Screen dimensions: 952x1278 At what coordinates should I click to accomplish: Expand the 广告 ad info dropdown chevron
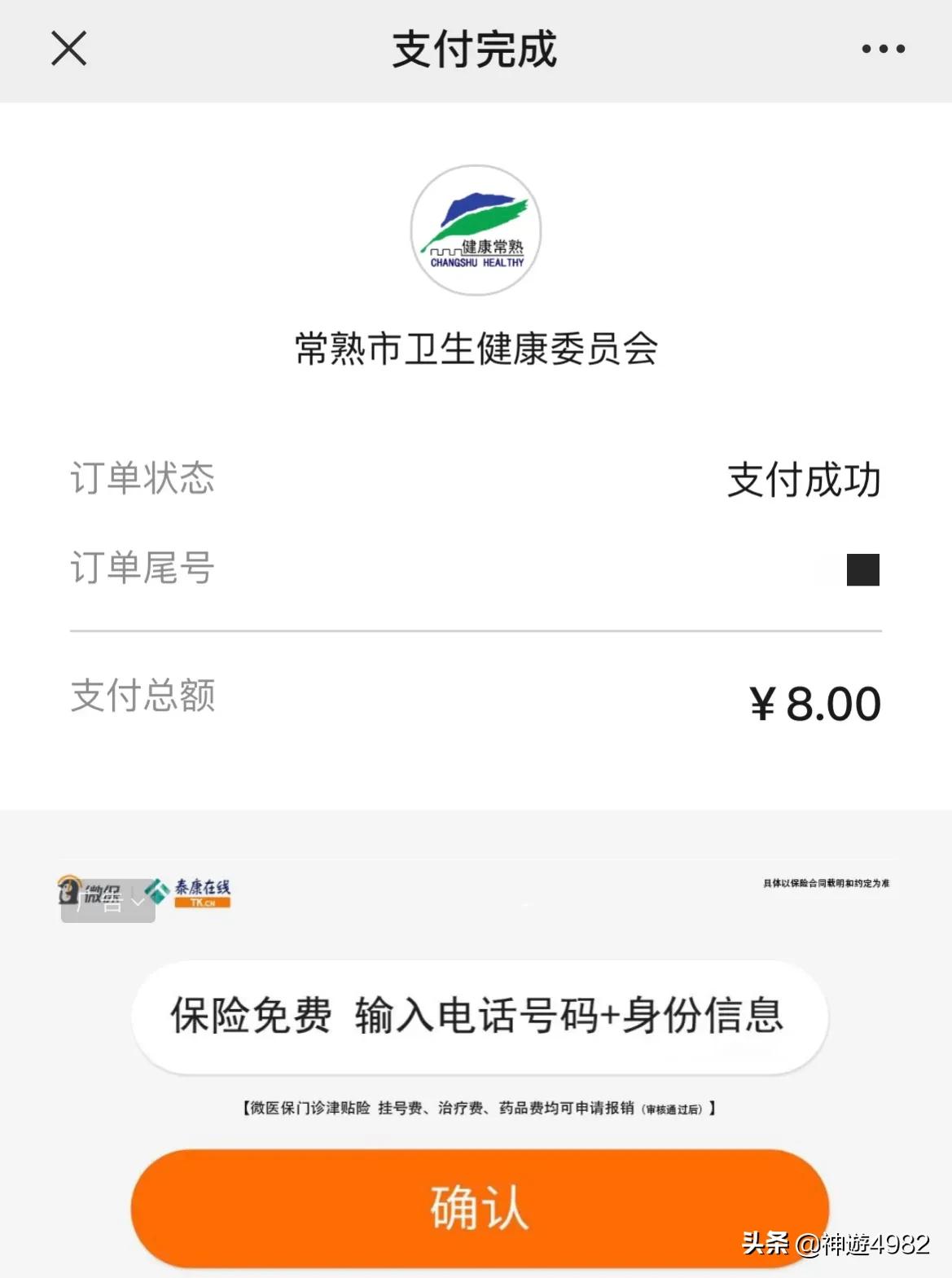(x=137, y=900)
